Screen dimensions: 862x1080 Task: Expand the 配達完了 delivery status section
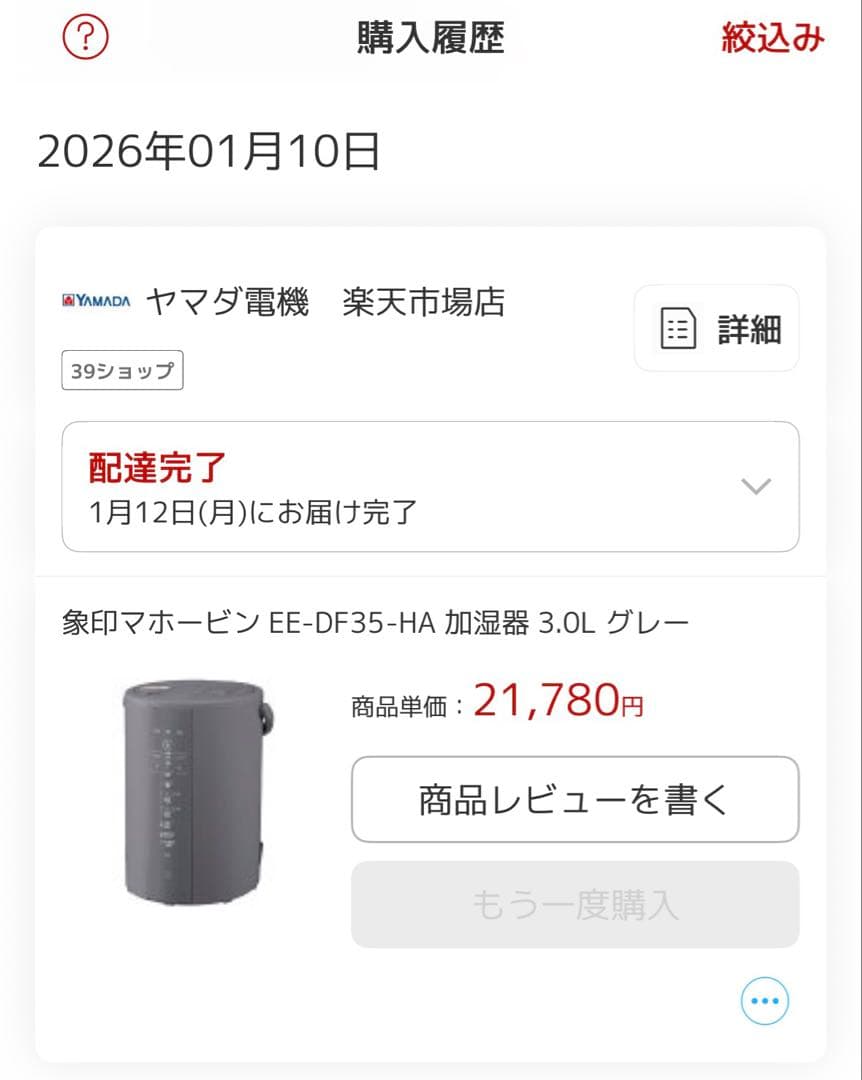point(430,487)
